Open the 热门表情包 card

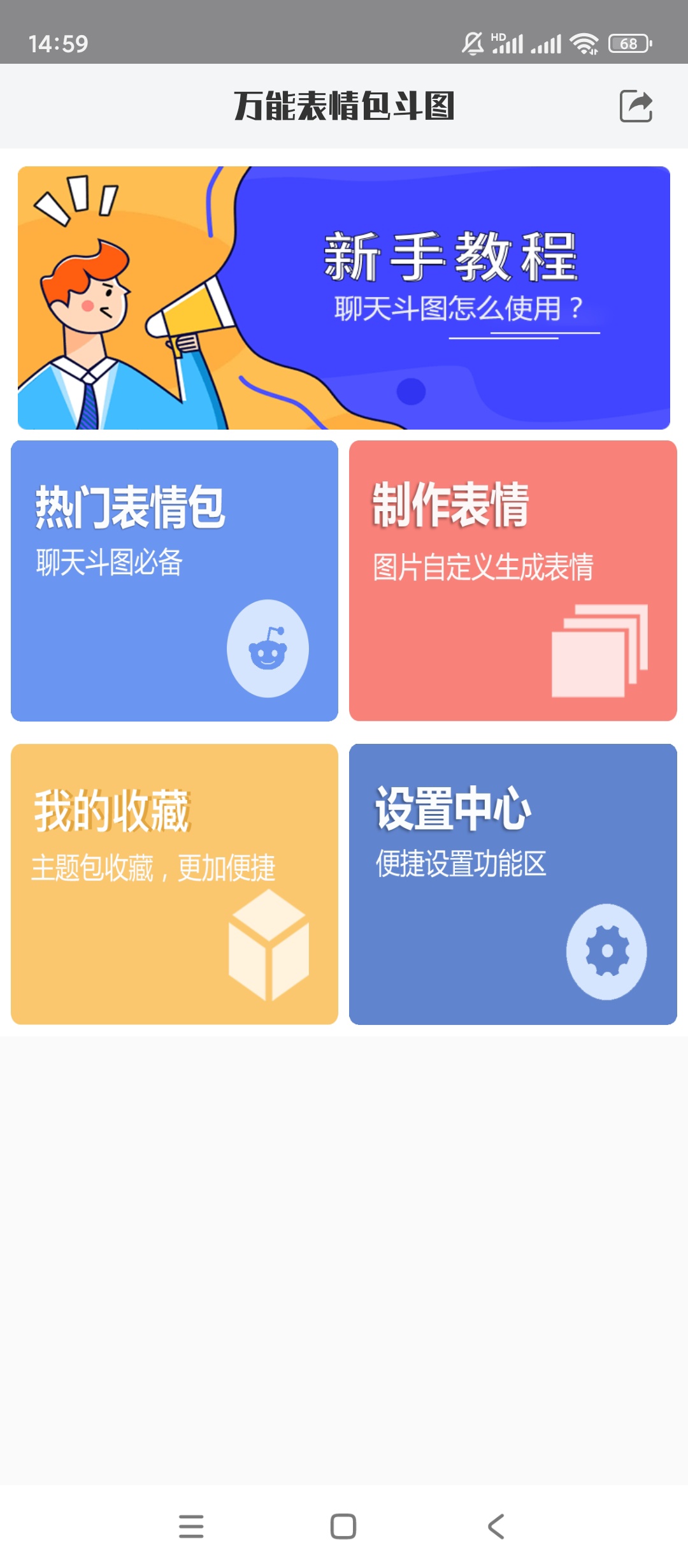pos(175,581)
